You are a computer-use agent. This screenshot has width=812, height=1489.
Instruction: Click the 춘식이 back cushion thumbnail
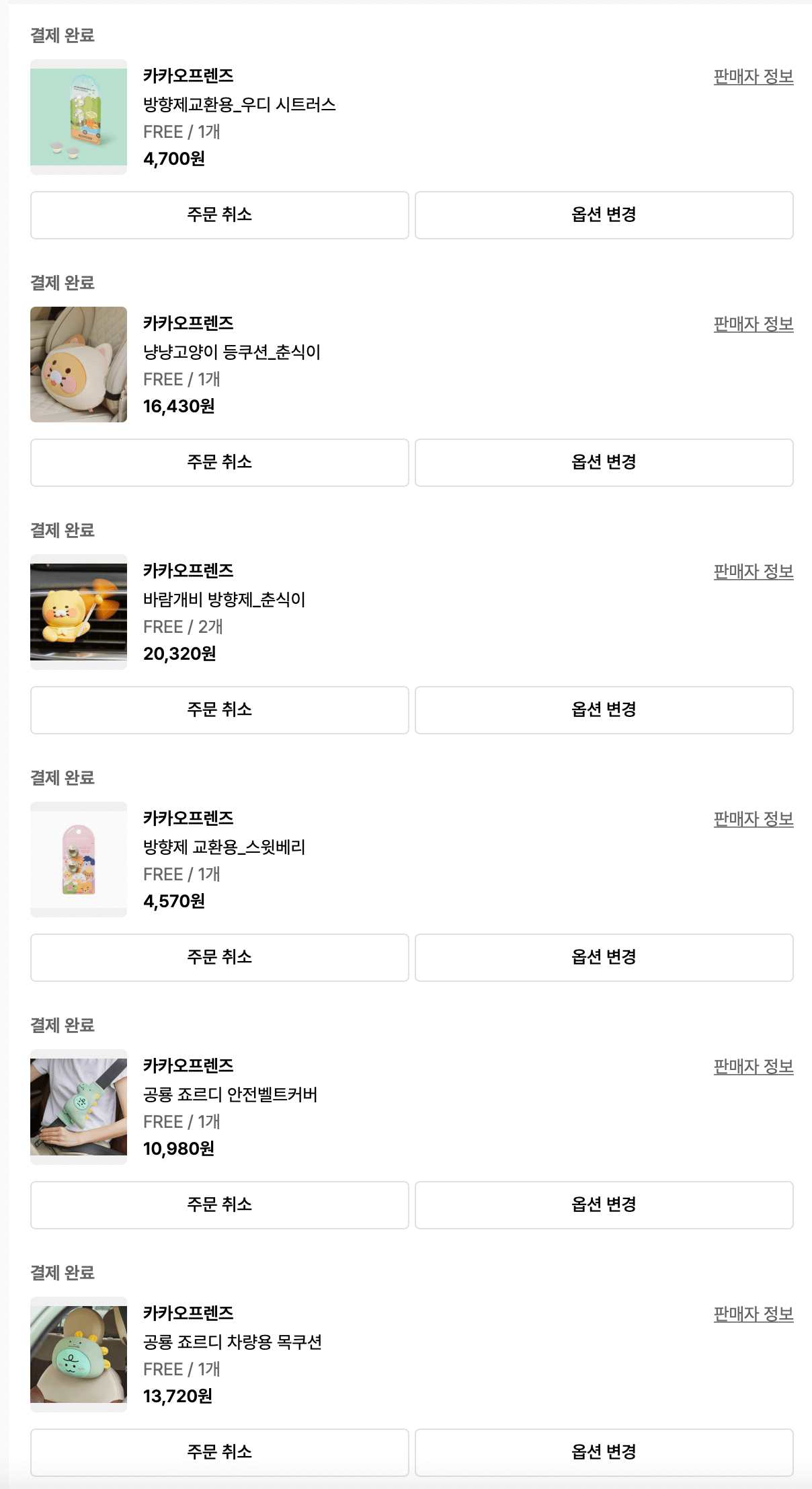click(78, 363)
